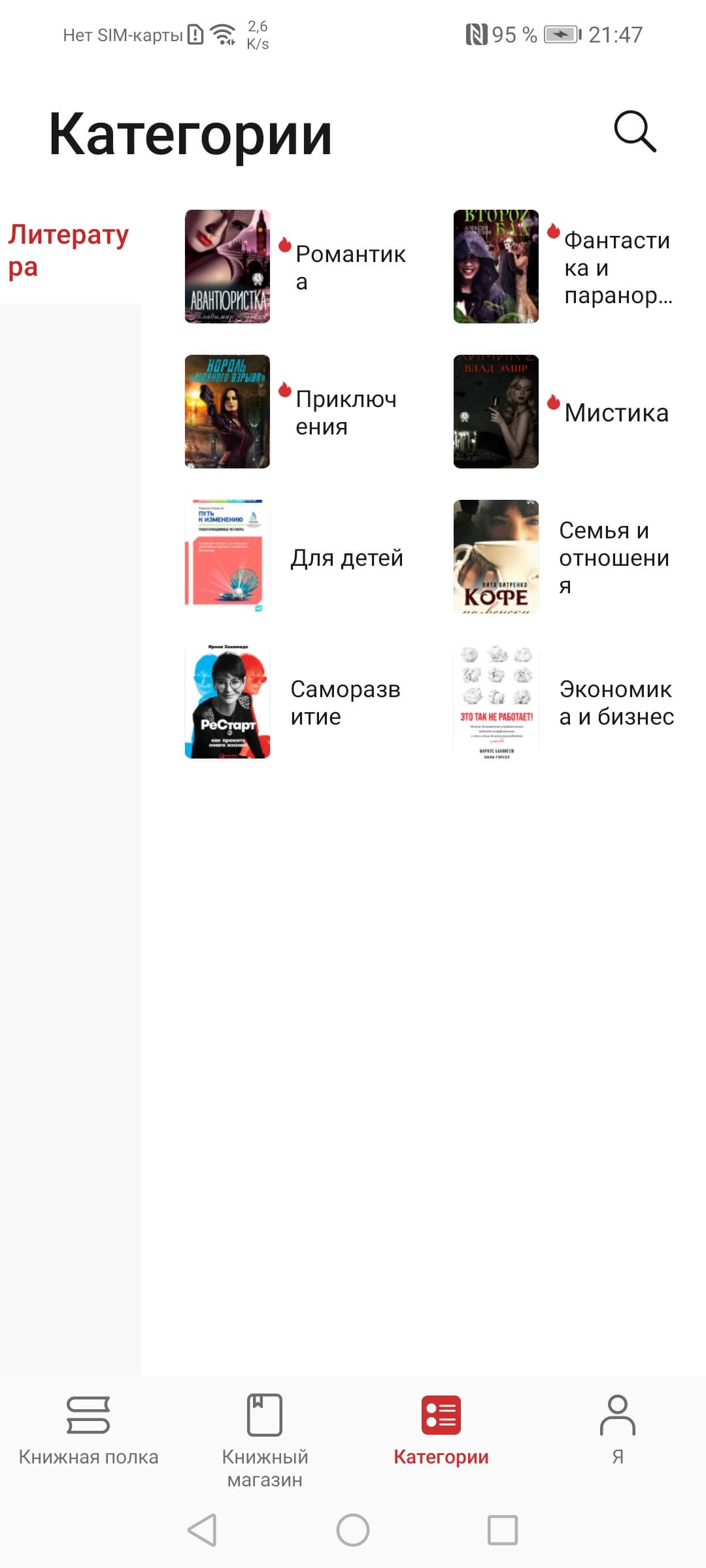The height and width of the screenshot is (1568, 706).
Task: Switch to the Книжная полка tab
Action: click(x=88, y=1431)
